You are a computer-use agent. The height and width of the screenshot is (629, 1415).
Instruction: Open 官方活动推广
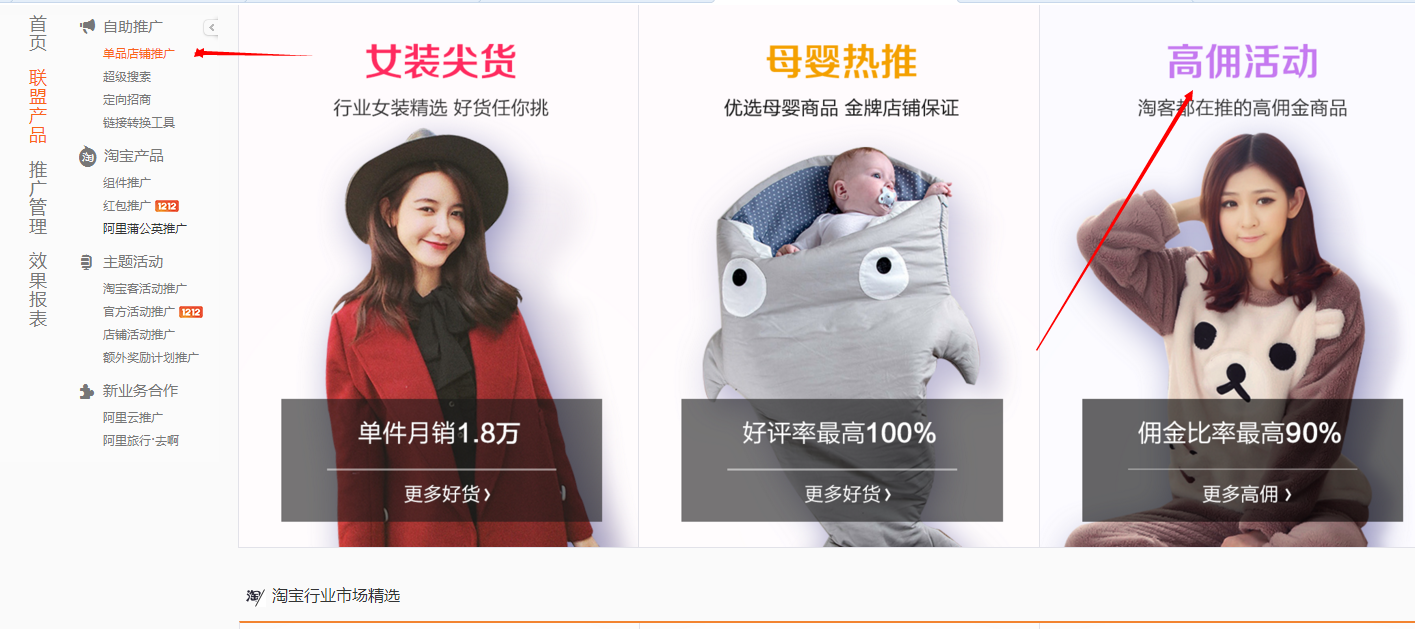138,311
